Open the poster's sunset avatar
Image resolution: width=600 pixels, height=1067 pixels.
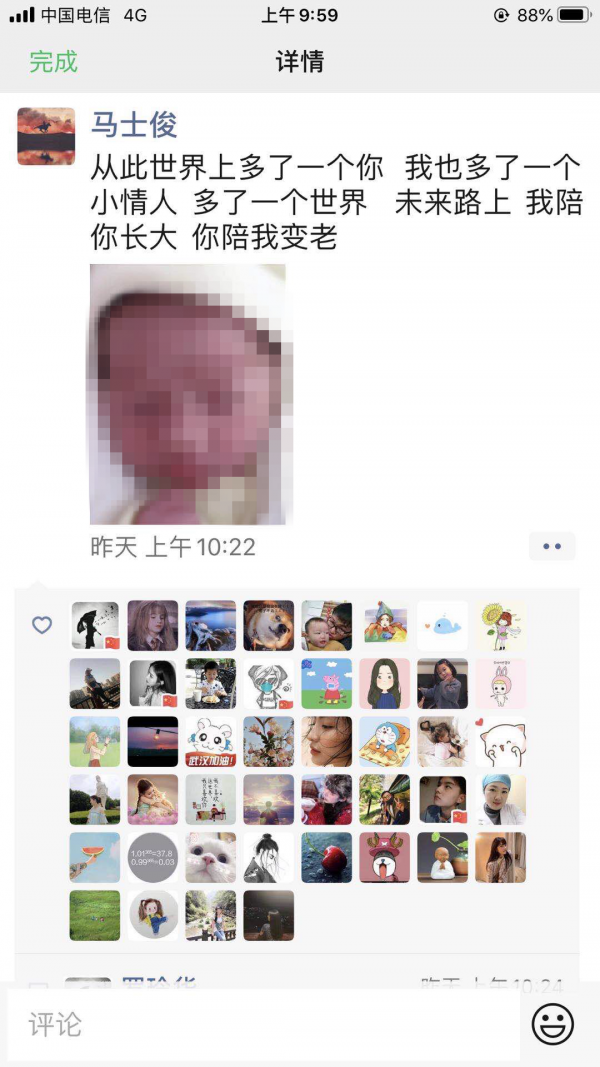click(46, 136)
